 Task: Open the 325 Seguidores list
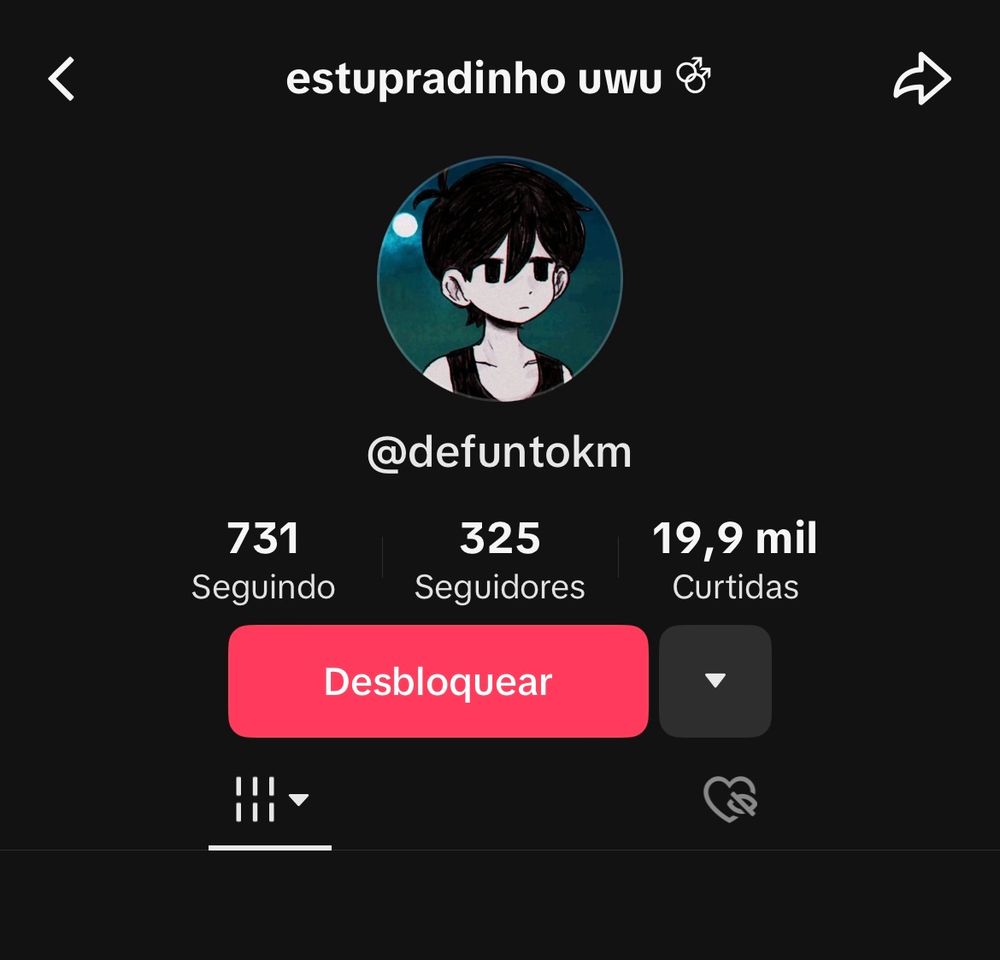click(x=500, y=560)
